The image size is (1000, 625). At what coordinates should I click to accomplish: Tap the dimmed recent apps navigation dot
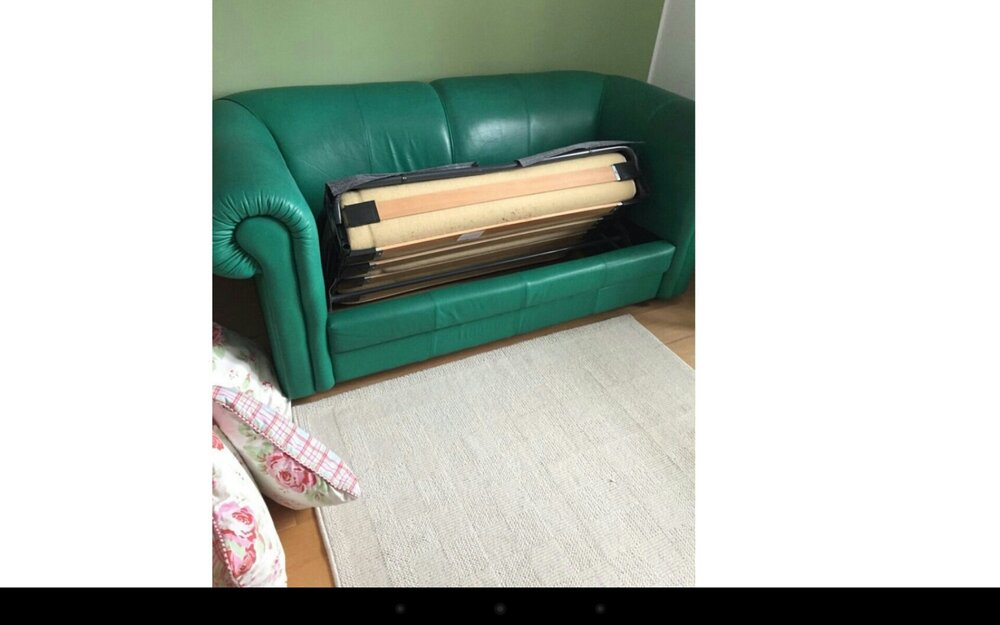tap(600, 608)
